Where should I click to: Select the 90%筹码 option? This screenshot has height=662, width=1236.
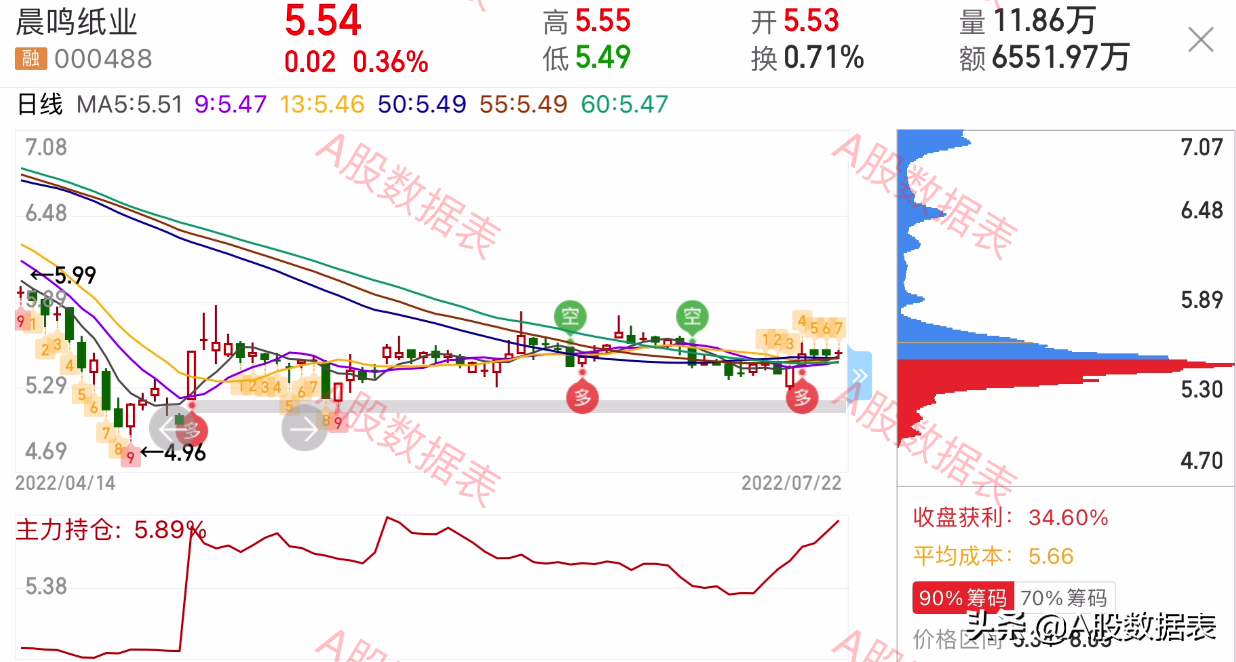click(x=963, y=598)
